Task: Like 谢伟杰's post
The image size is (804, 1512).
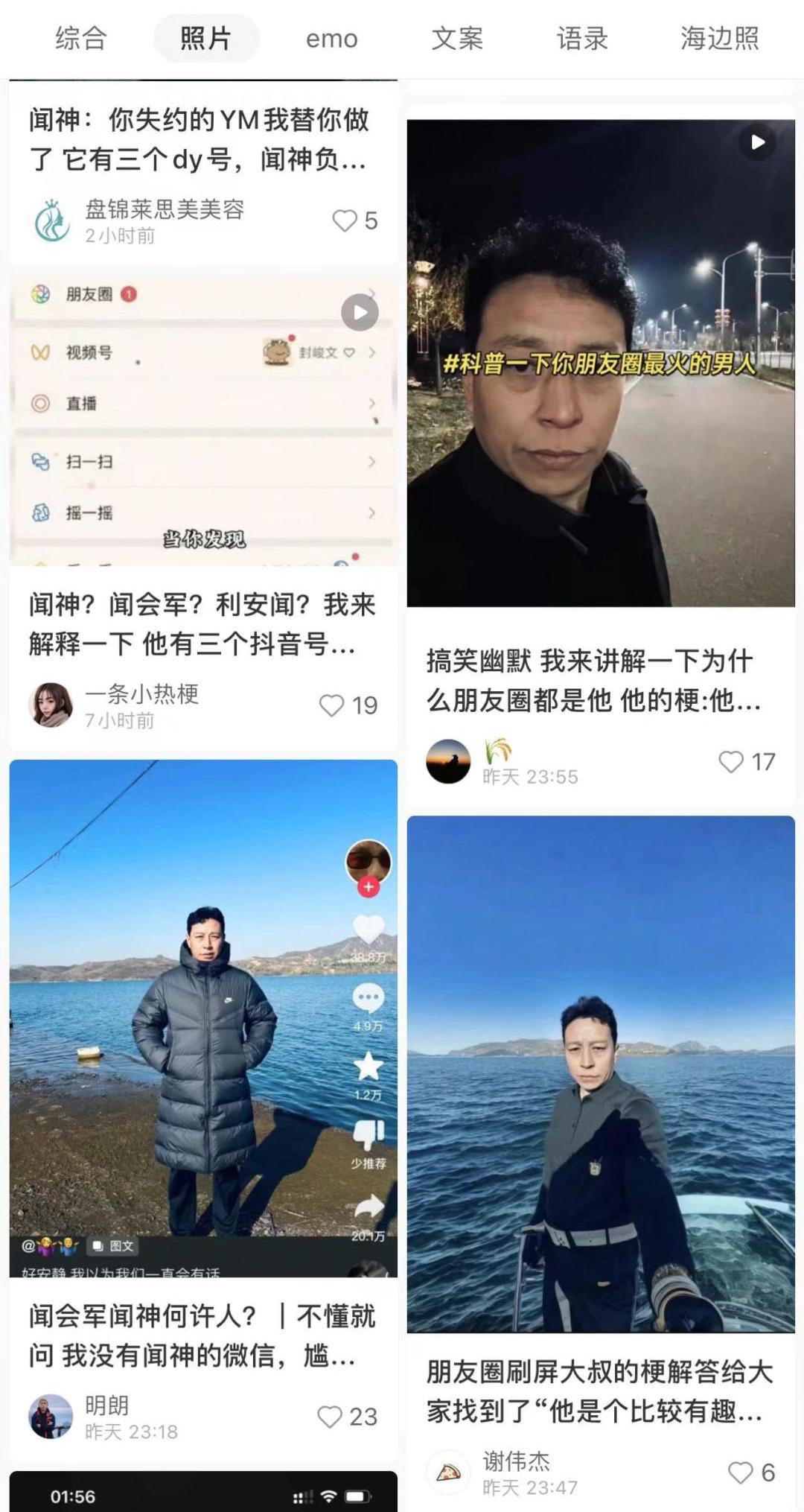Action: 741,1472
